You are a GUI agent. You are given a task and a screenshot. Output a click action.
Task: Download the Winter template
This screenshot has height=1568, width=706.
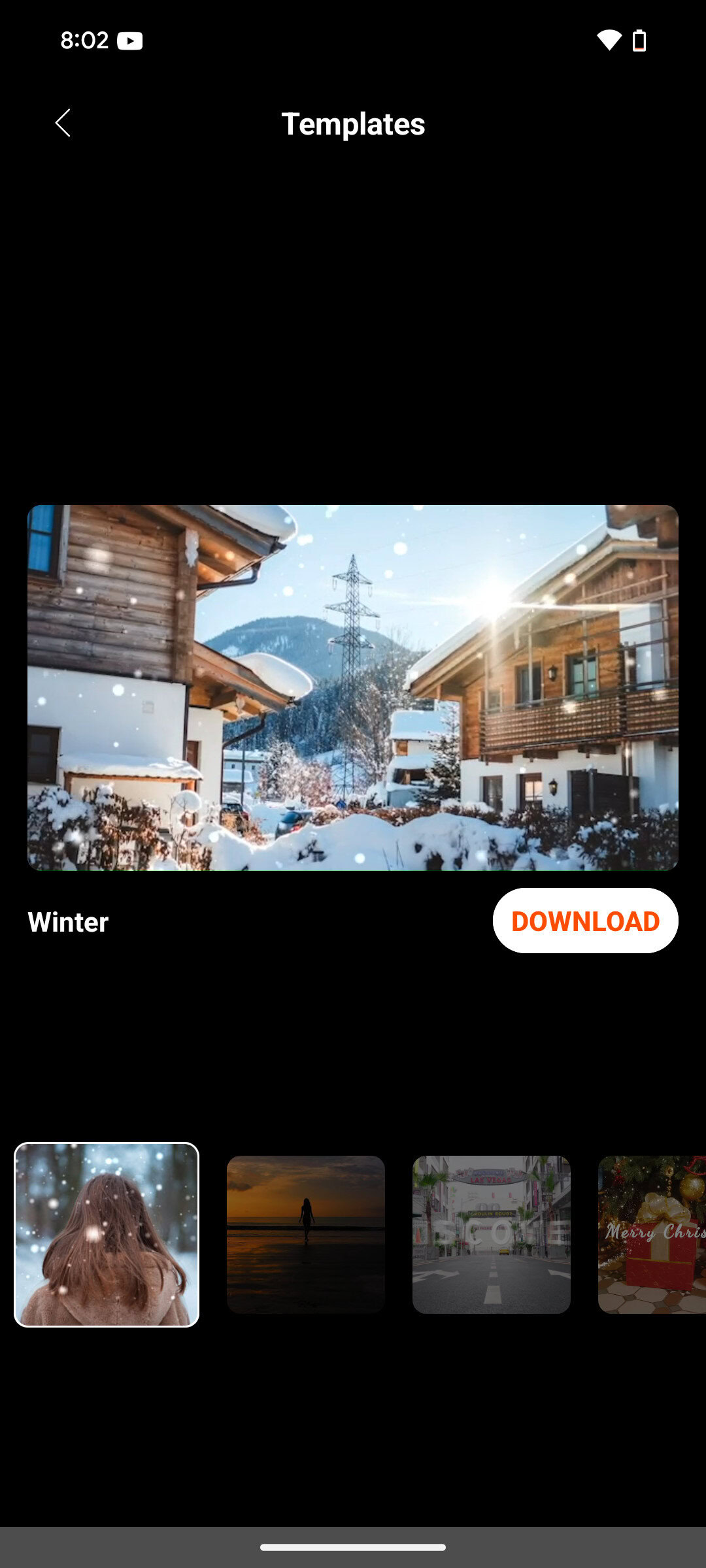(x=585, y=921)
